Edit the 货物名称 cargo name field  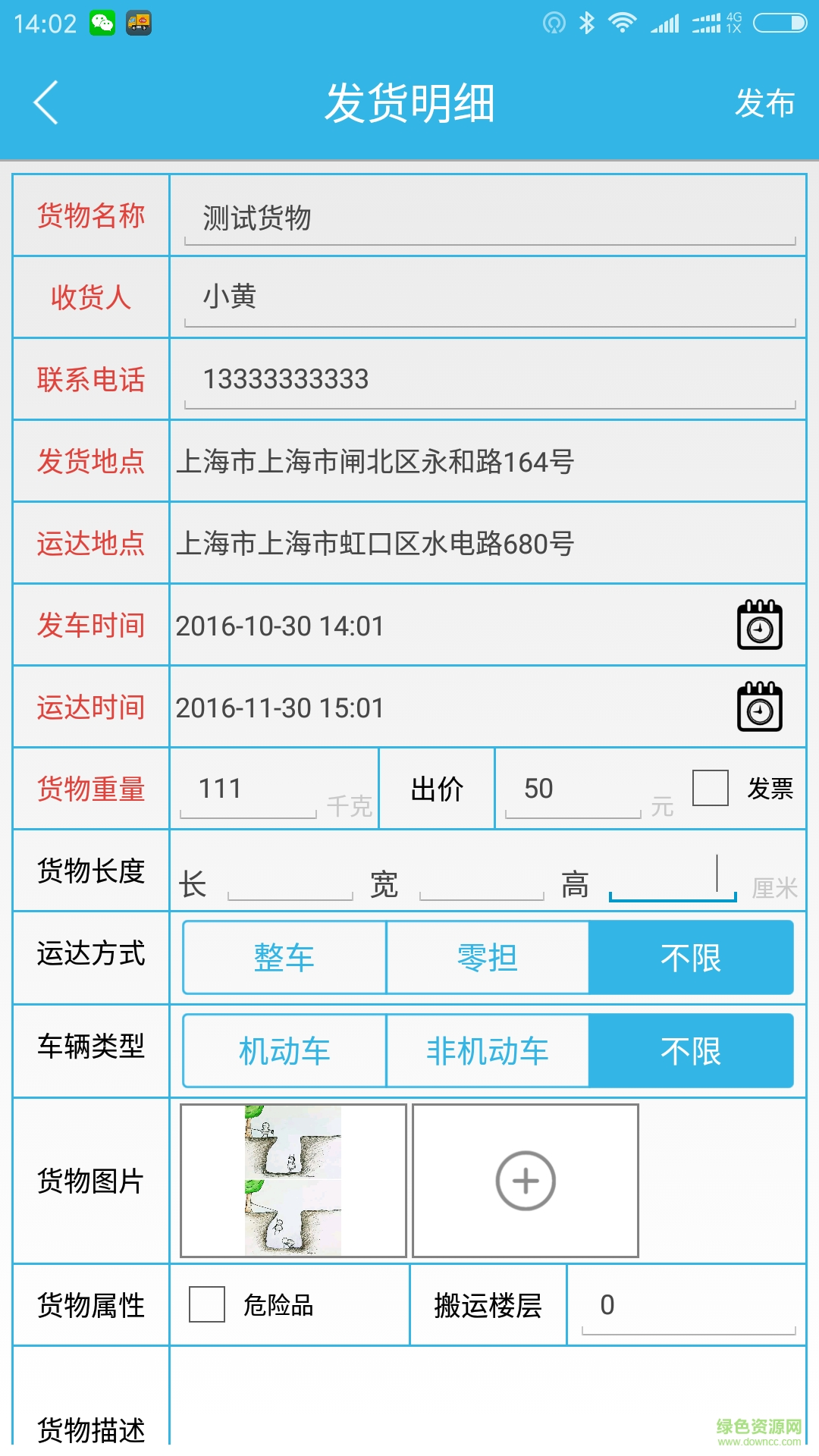[489, 218]
